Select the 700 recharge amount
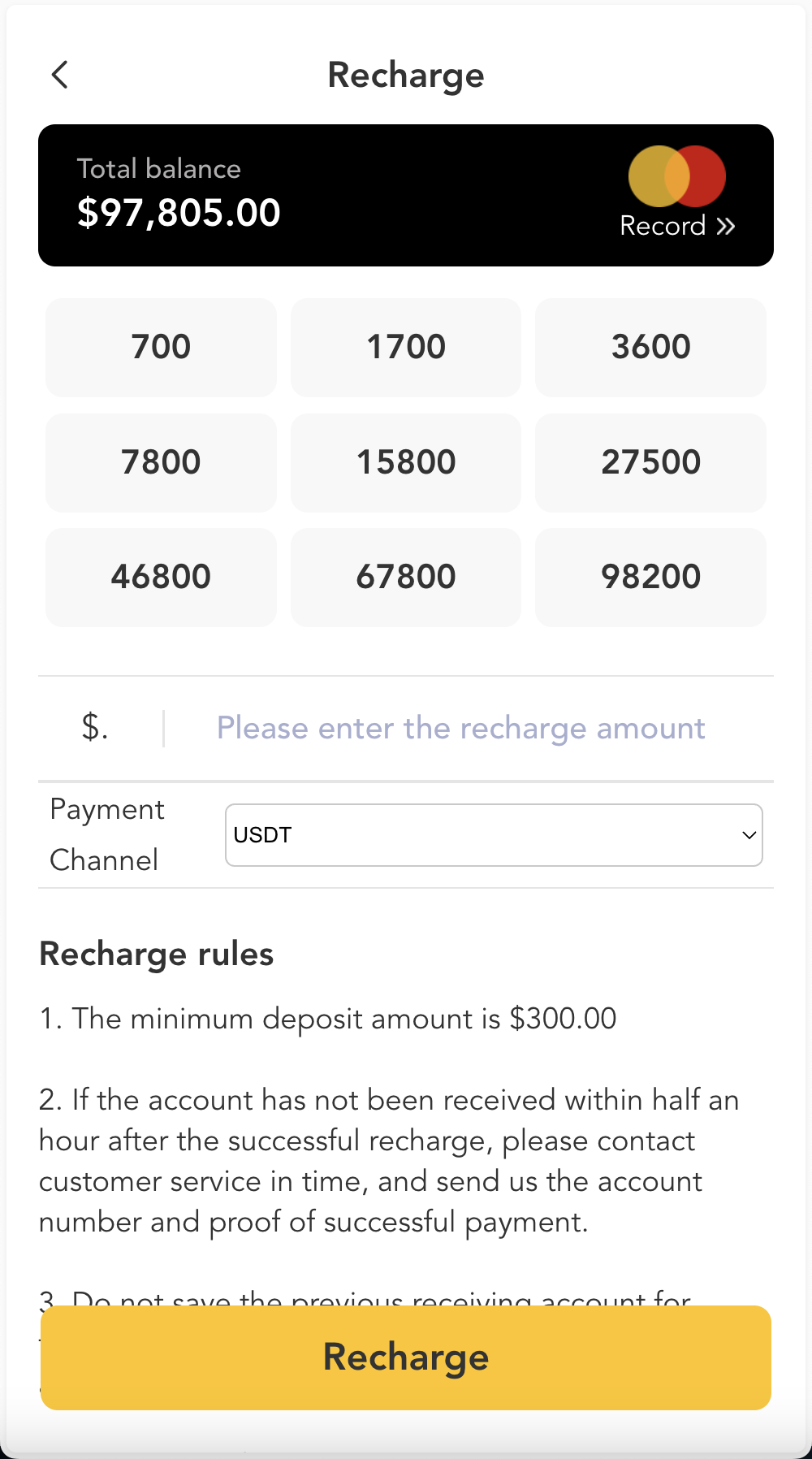 (161, 347)
